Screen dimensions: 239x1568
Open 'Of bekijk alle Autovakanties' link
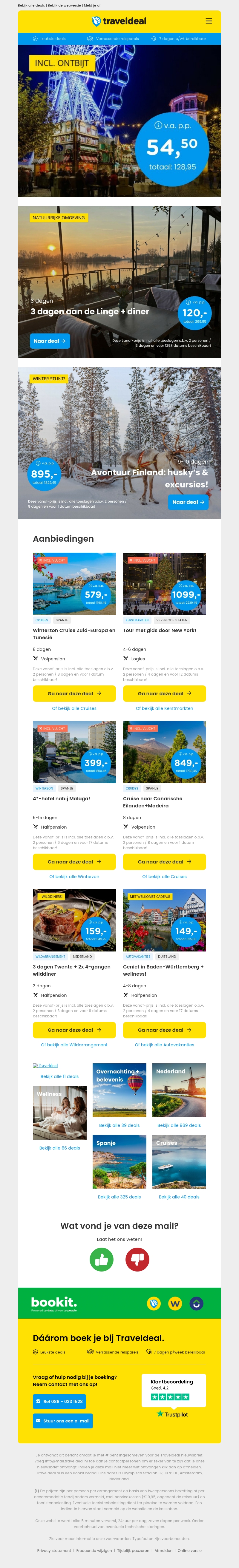click(164, 1045)
